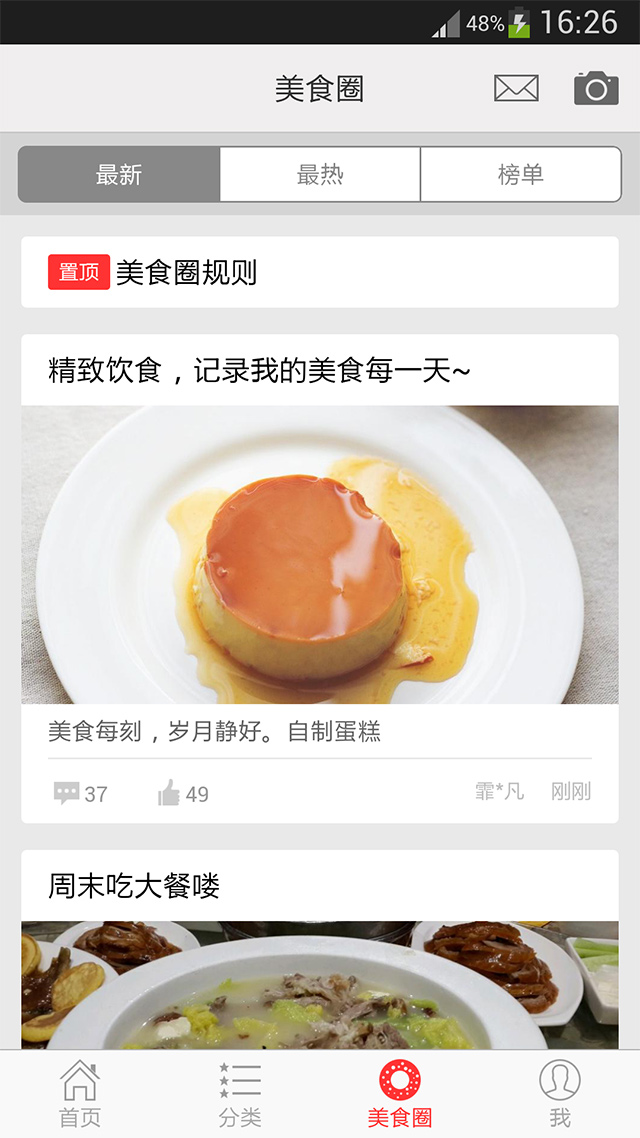Tap the 美食圈 bottom tab
The height and width of the screenshot is (1138, 640).
(400, 1094)
